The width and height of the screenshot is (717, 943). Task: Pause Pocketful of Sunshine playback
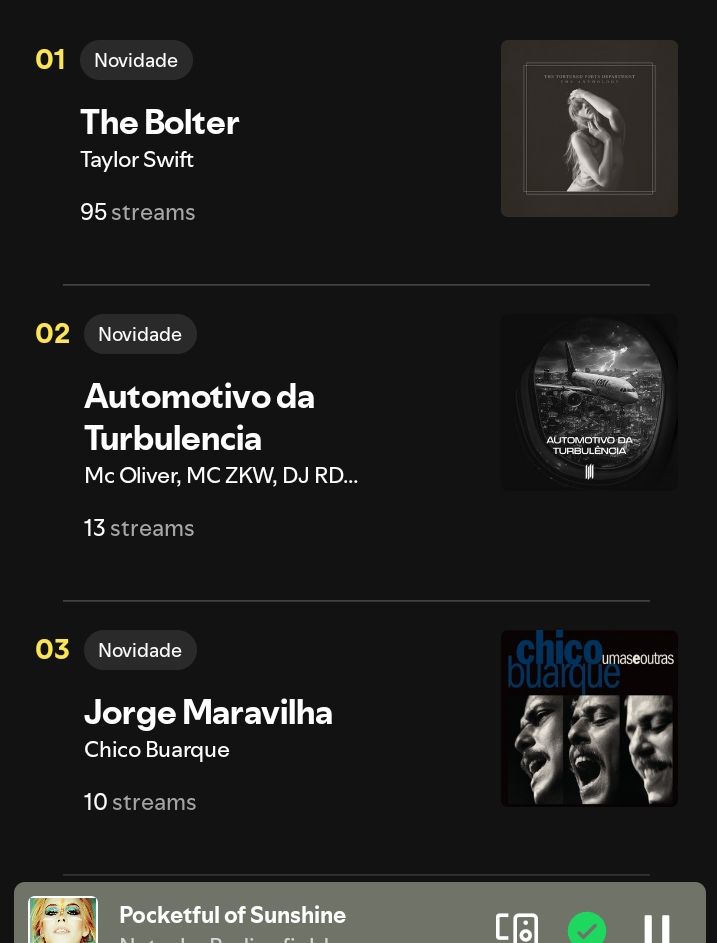(x=656, y=929)
